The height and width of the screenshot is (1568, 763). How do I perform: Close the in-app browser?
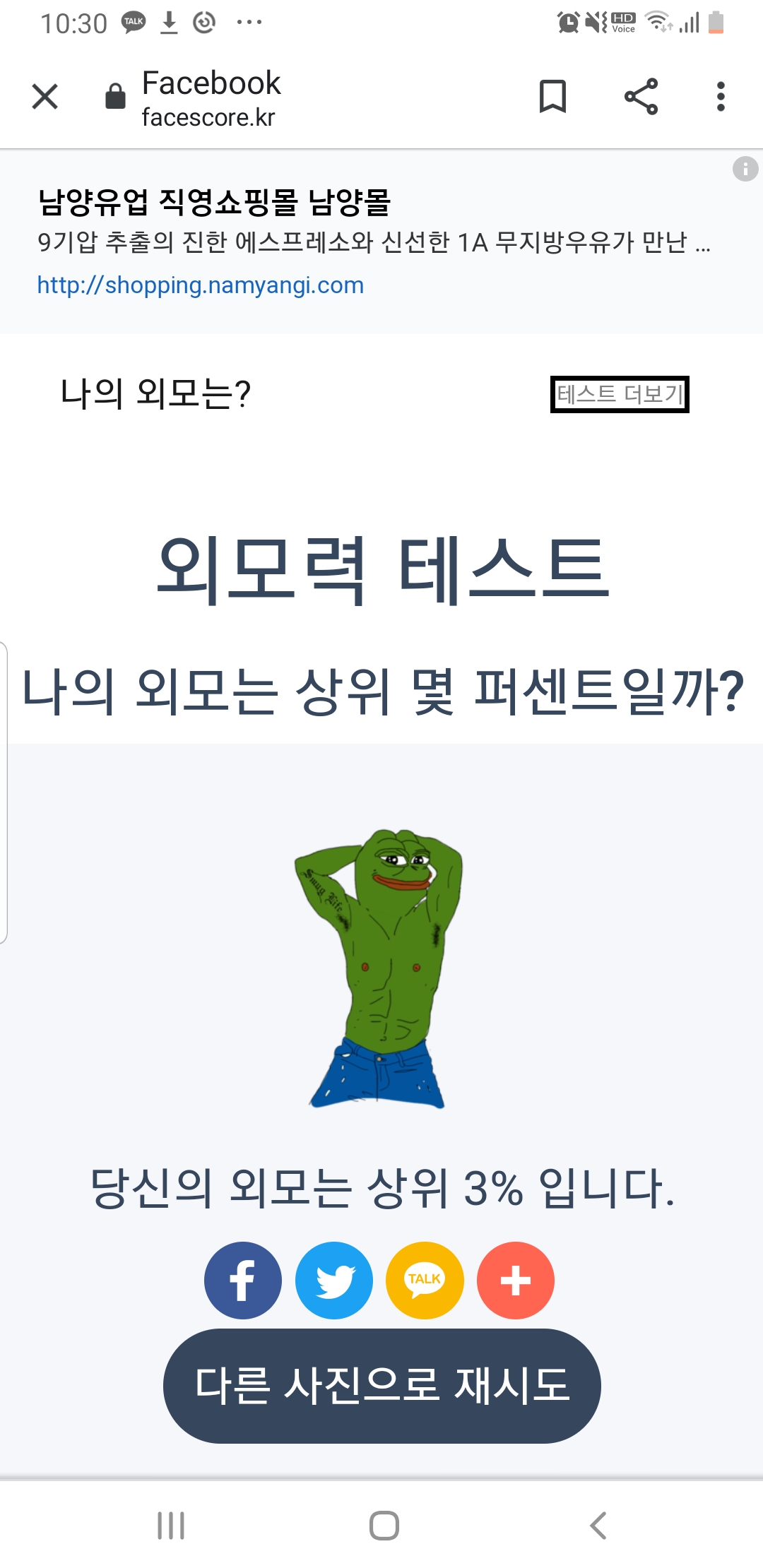(45, 97)
